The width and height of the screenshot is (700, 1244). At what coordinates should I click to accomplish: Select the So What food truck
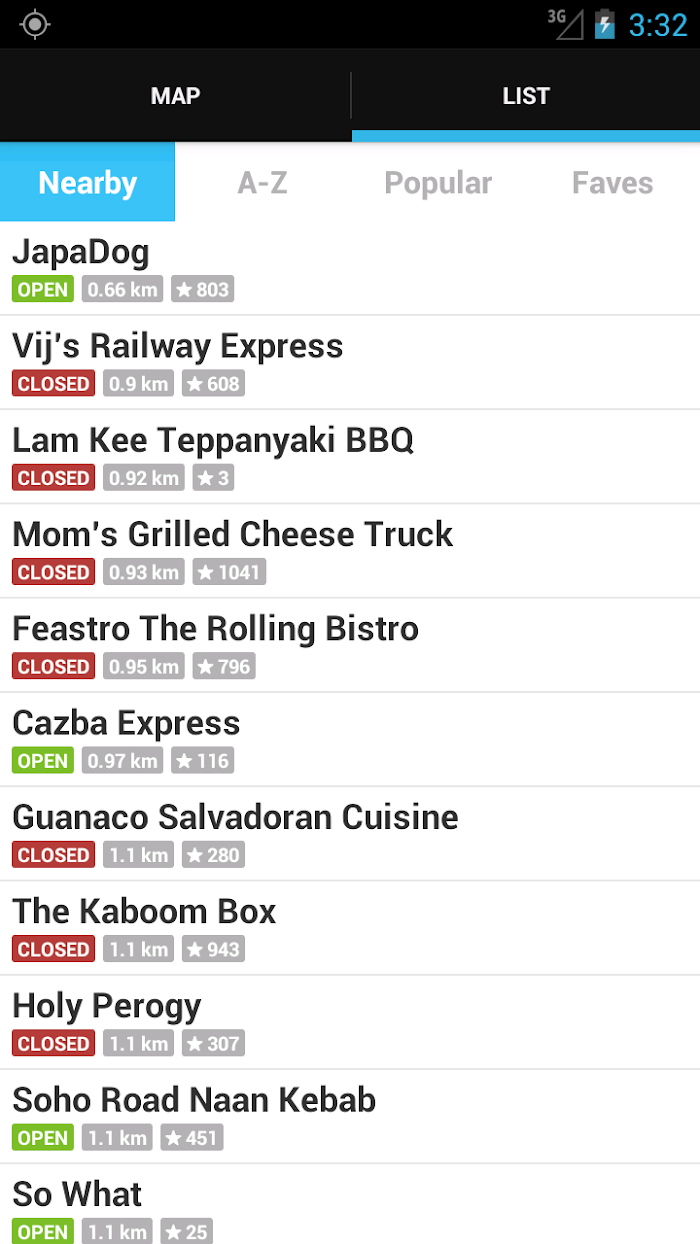pyautogui.click(x=350, y=1204)
